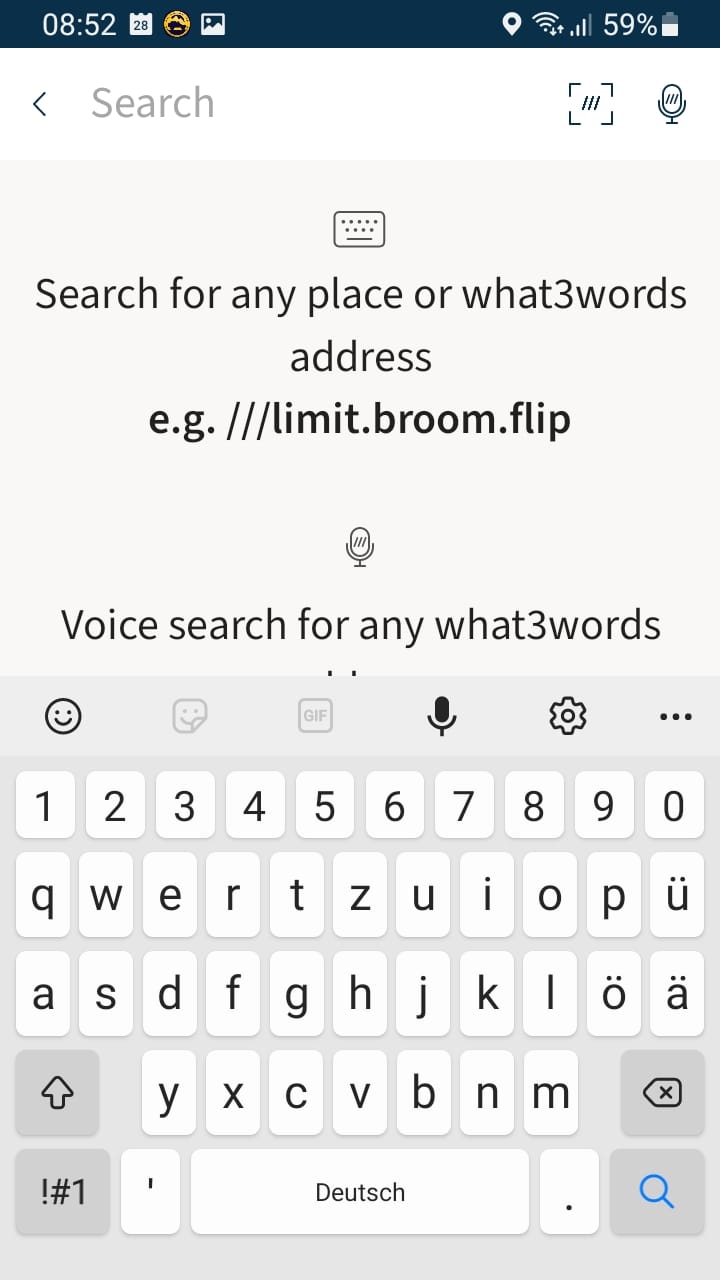Focus the Search text field
Viewport: 720px width, 1280px height.
(300, 104)
